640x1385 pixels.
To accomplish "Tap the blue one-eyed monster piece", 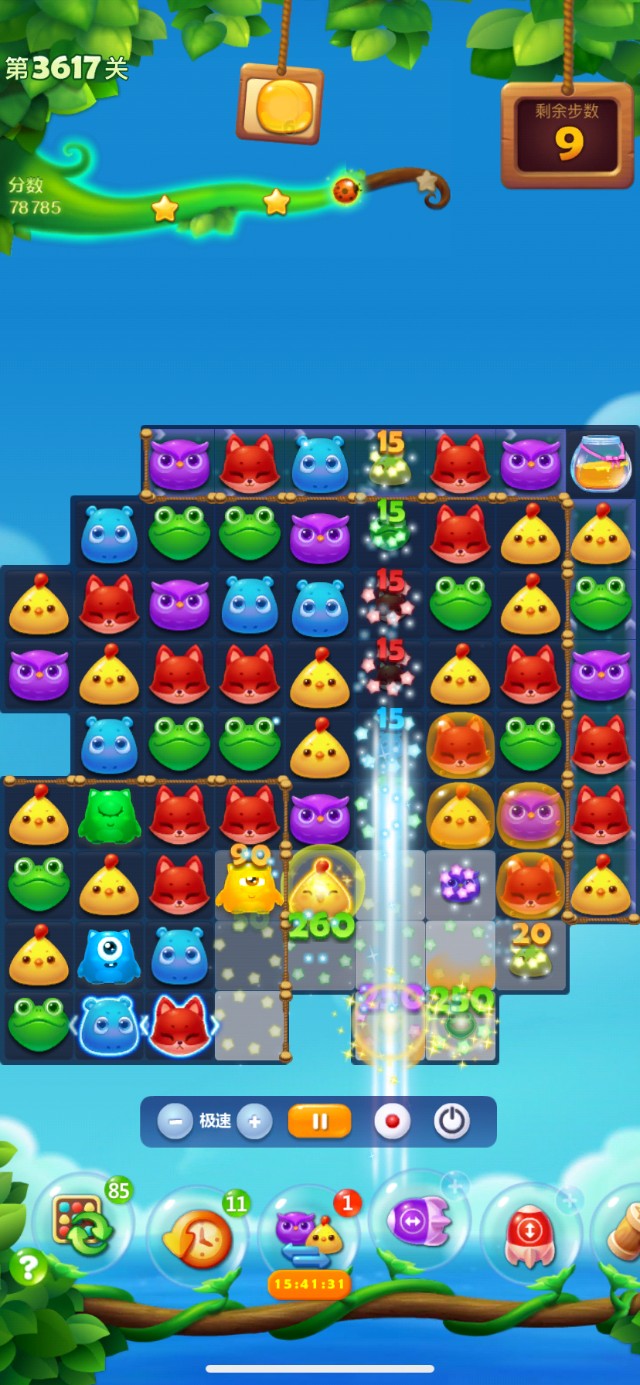I will (108, 956).
